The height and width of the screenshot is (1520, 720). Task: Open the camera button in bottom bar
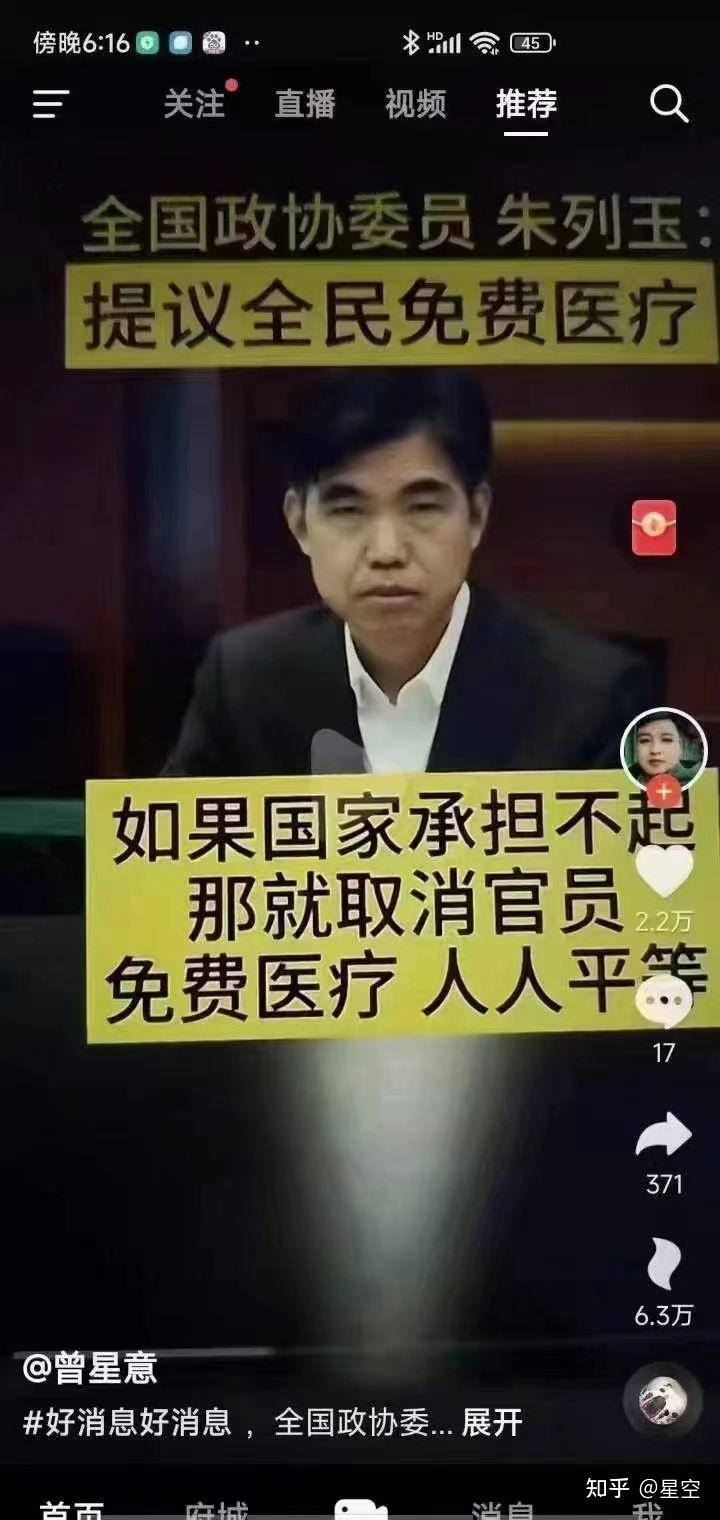click(360, 1508)
